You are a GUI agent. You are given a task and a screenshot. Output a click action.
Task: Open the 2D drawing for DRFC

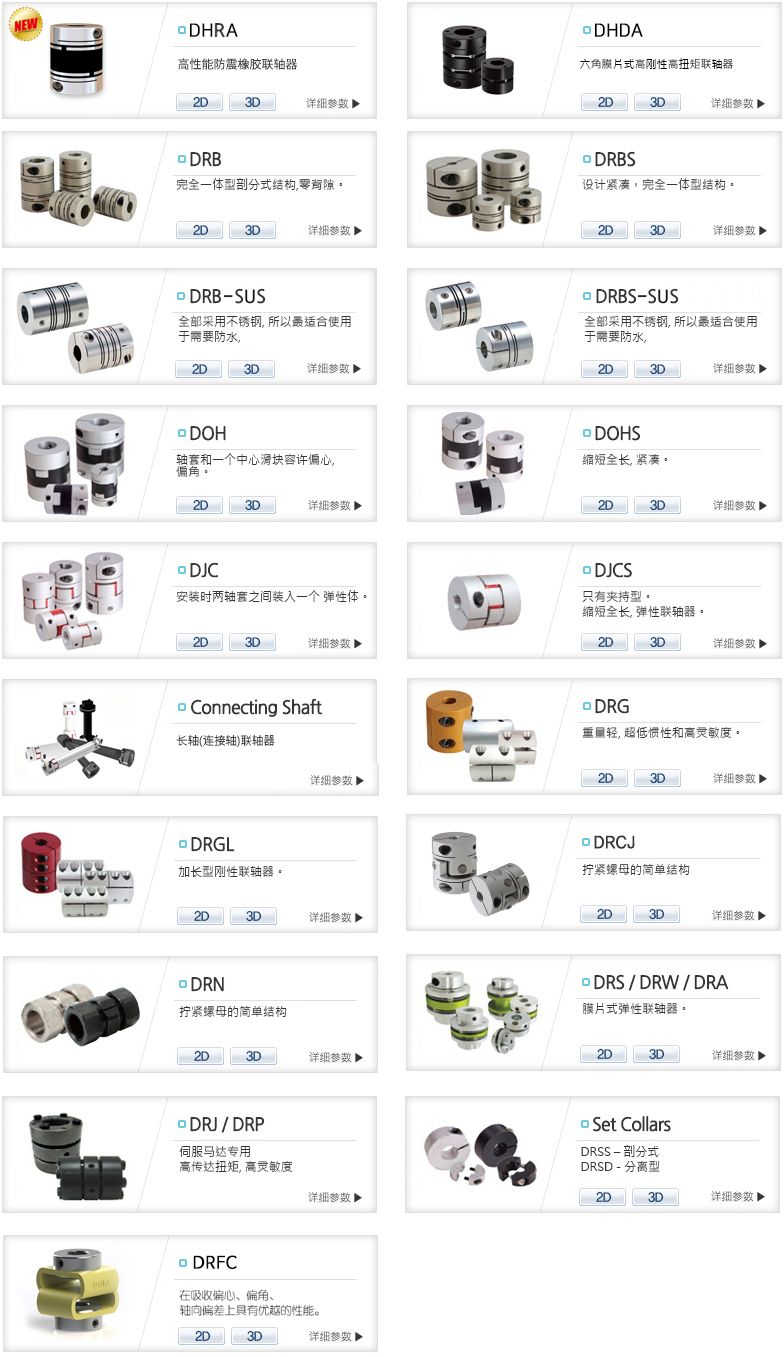pos(202,1336)
